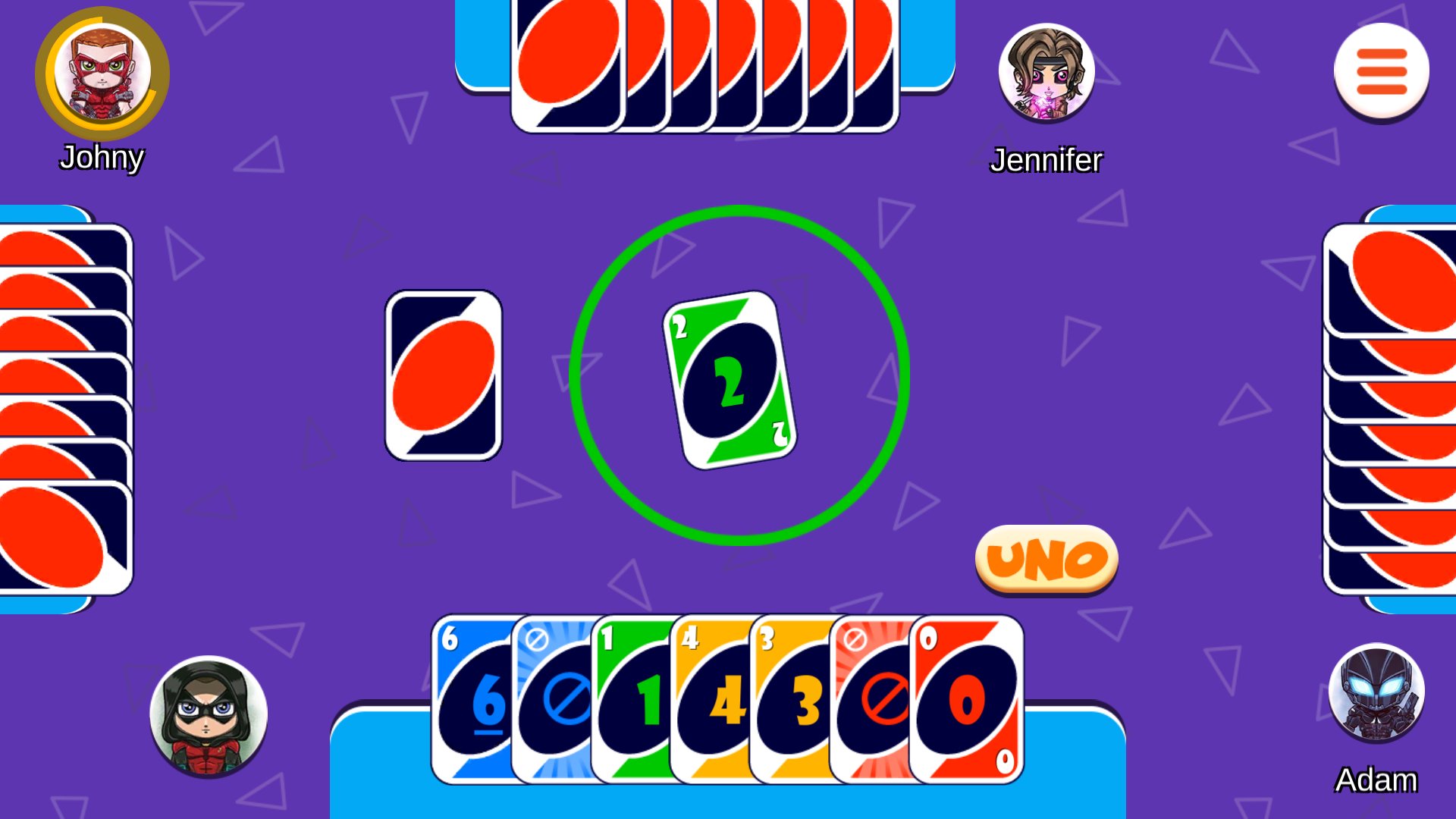Viewport: 1456px width, 819px height.
Task: Play the green 1 card
Action: (631, 699)
